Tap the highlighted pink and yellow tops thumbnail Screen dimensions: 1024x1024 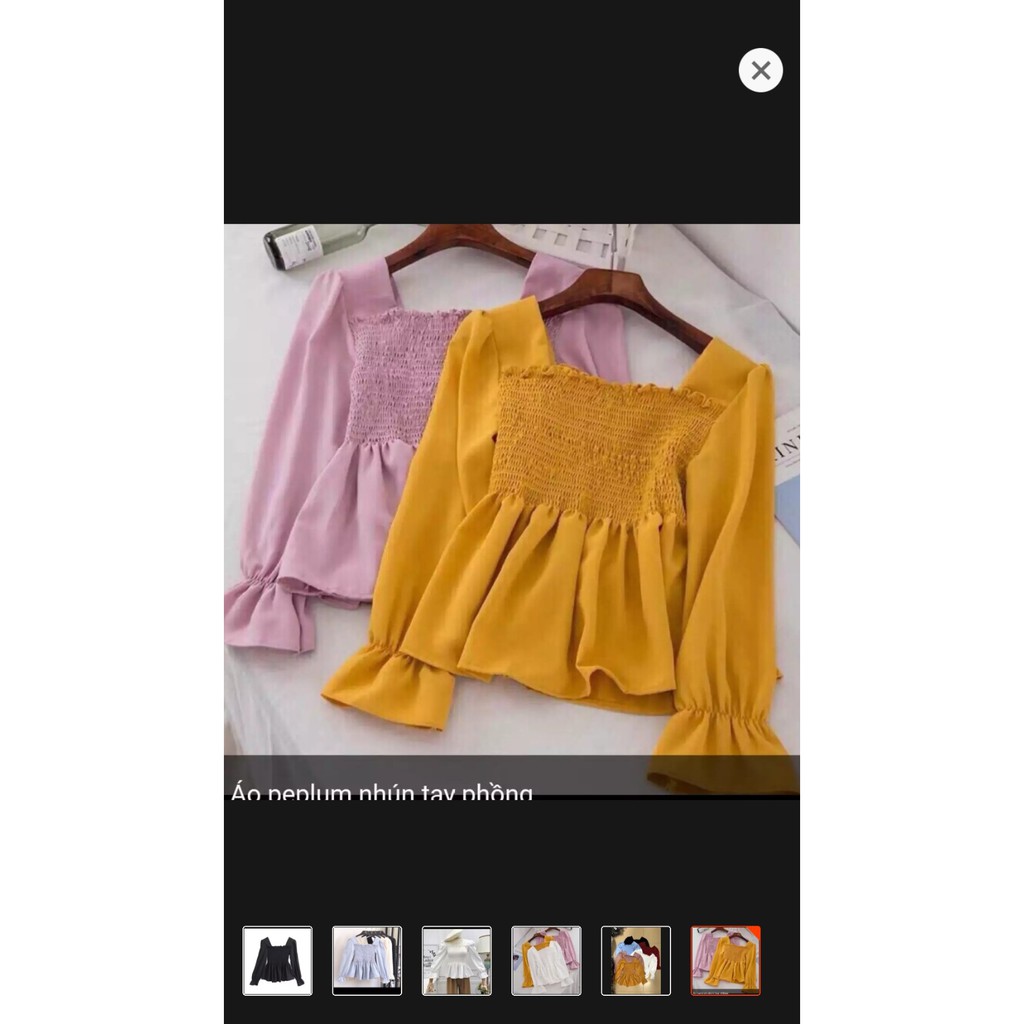tap(725, 960)
